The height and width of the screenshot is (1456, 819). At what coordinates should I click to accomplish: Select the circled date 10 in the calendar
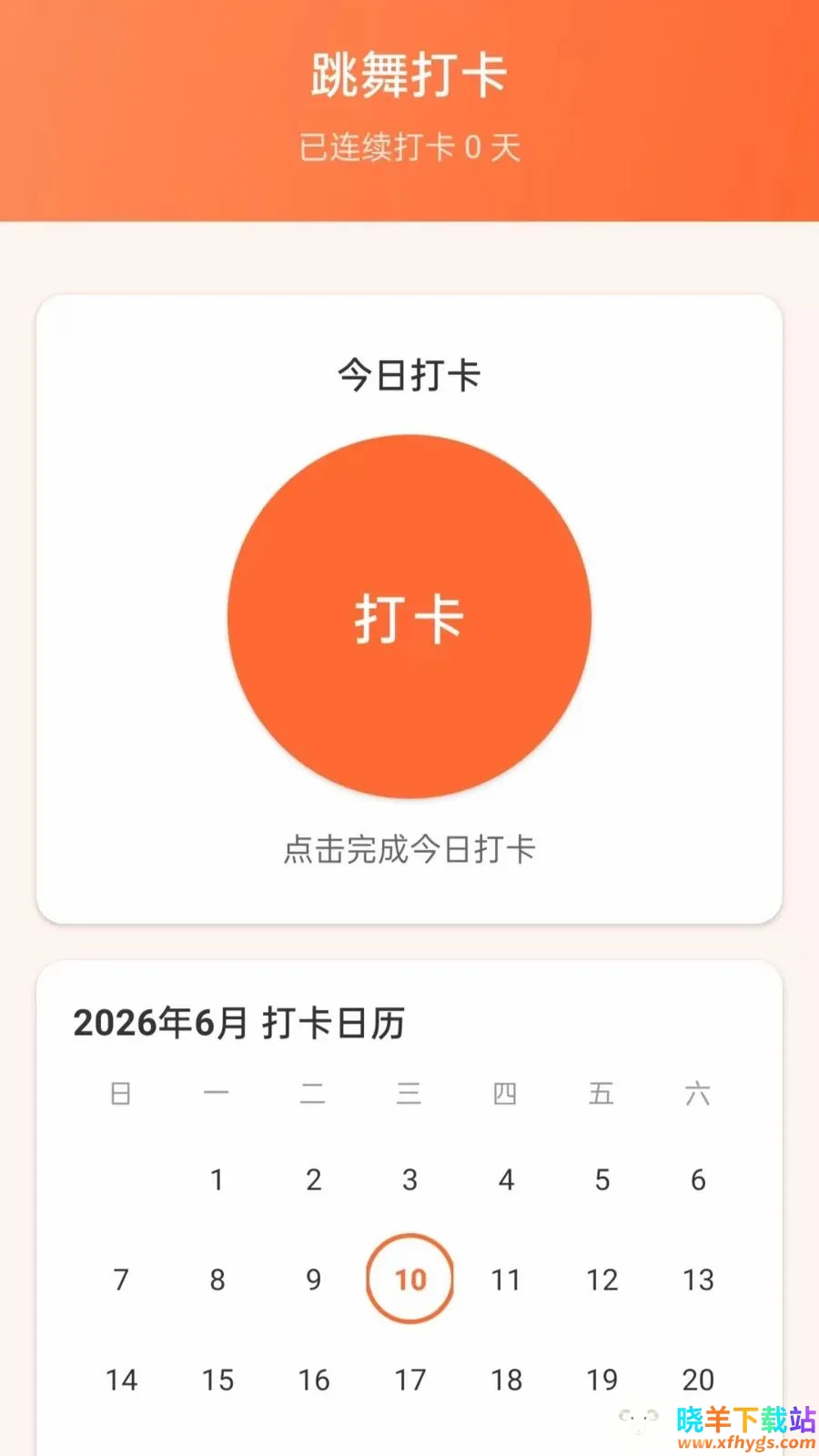[x=409, y=1279]
